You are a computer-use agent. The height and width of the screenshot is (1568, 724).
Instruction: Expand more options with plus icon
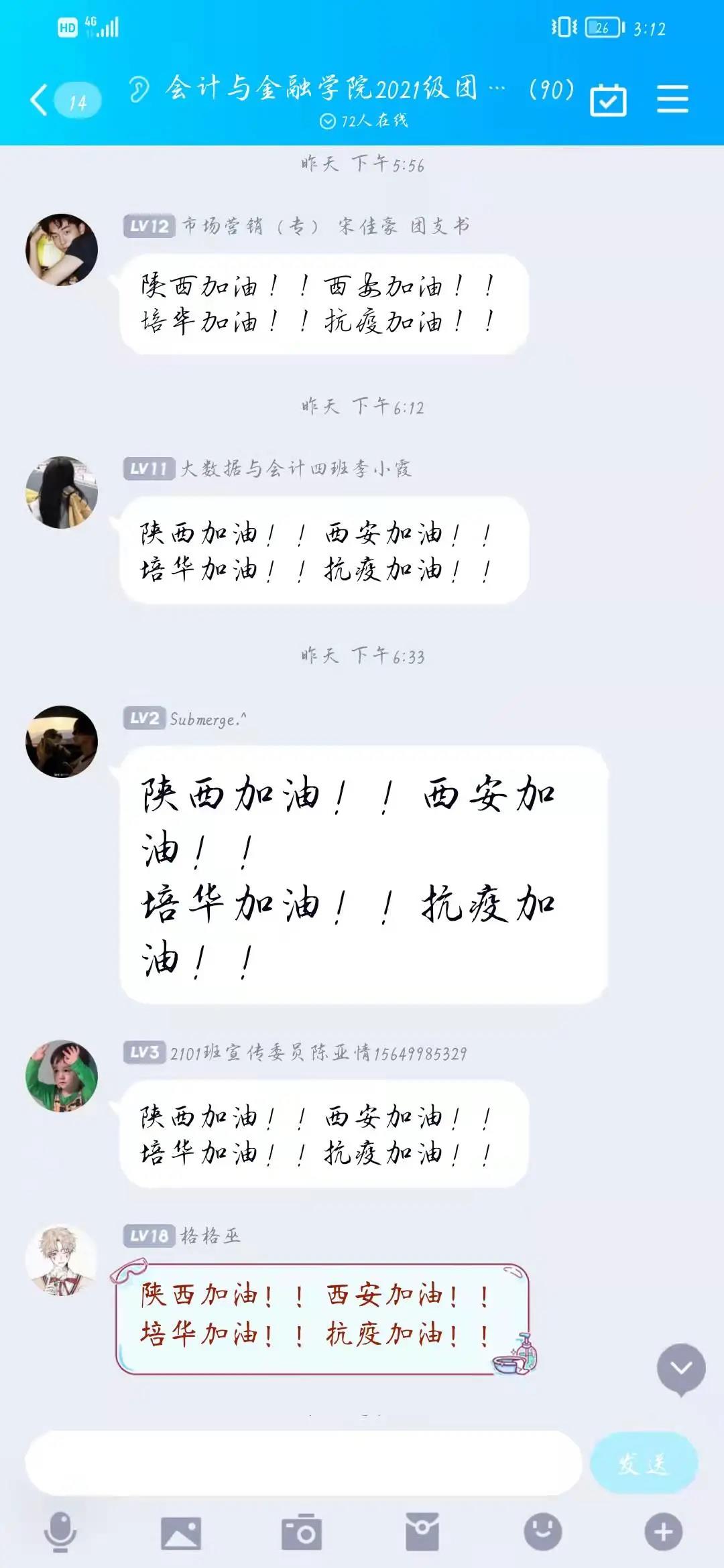tap(663, 1532)
